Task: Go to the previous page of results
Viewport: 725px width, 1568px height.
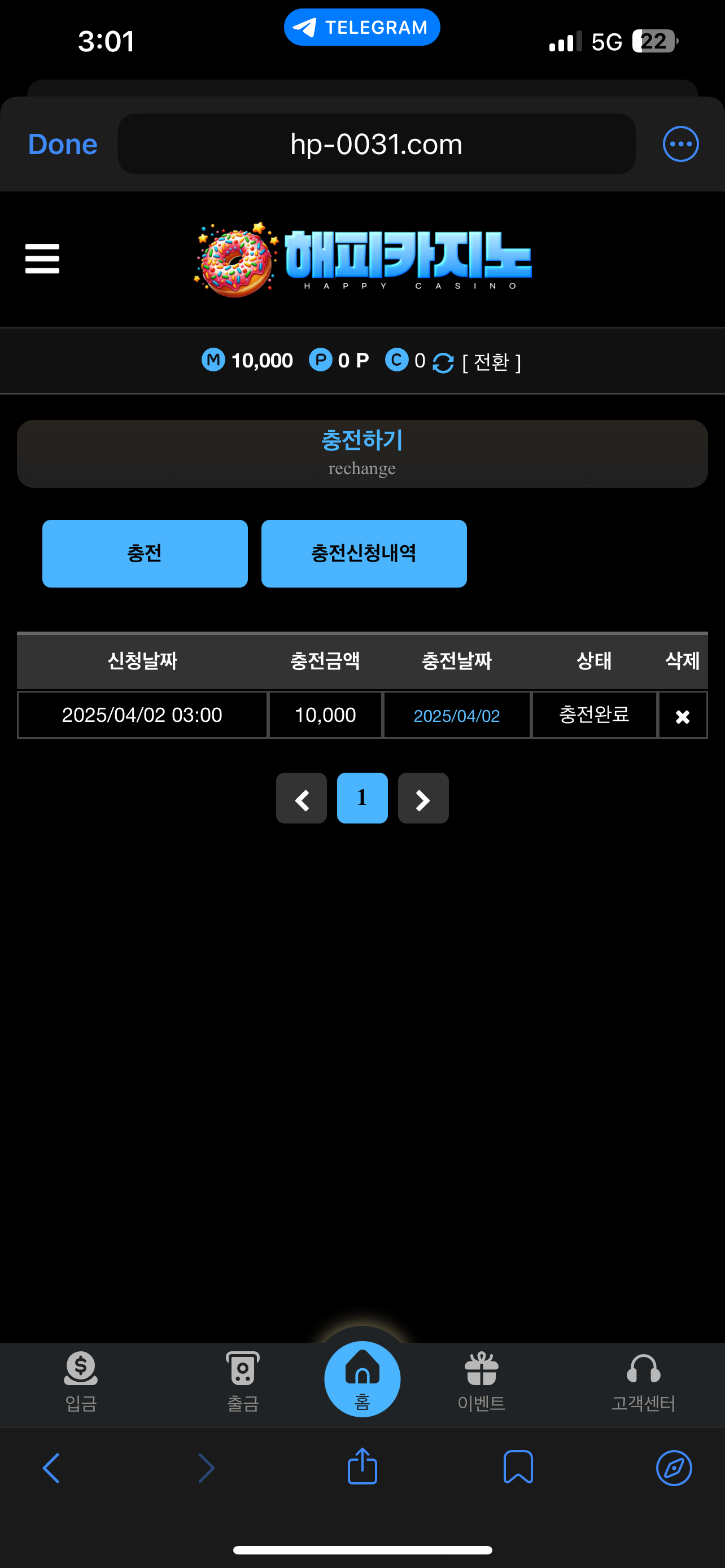Action: [x=302, y=799]
